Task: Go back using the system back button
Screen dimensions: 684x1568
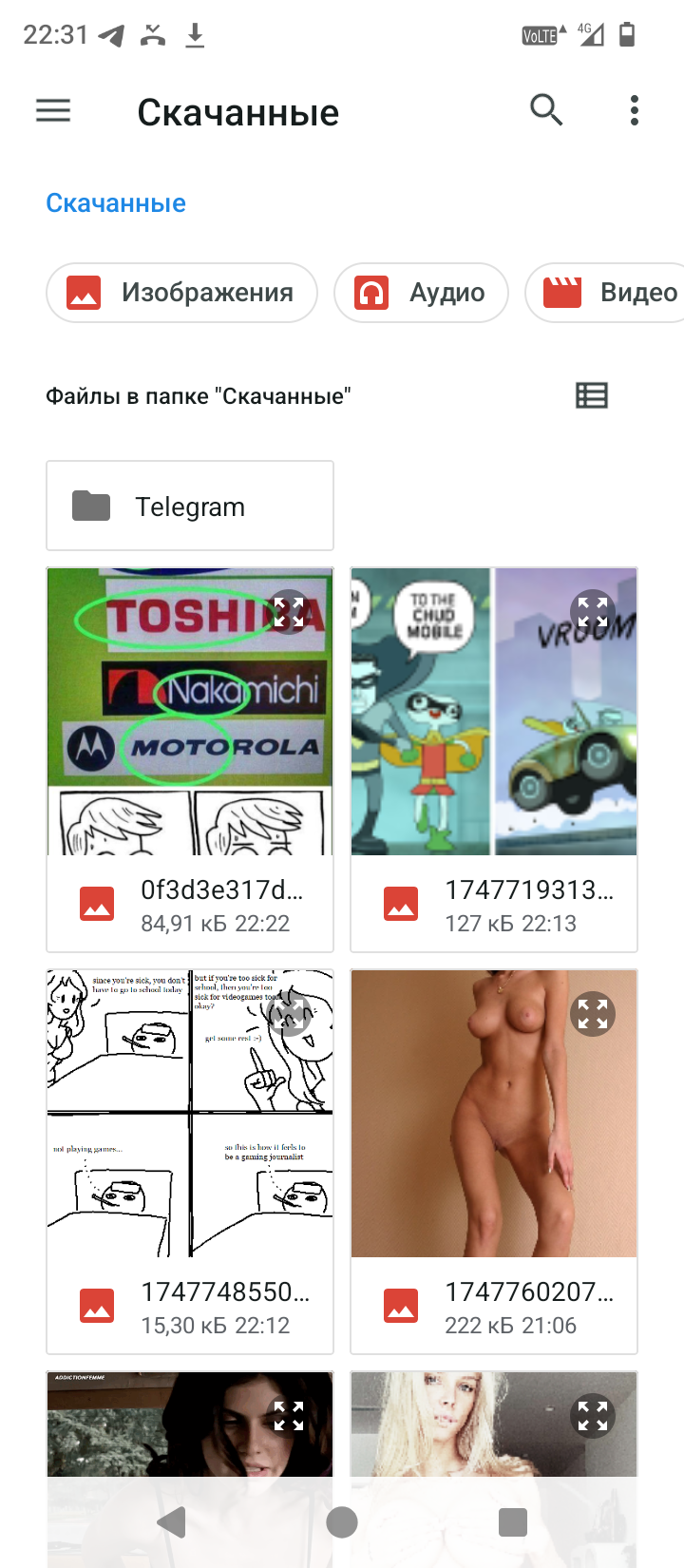Action: click(x=172, y=1522)
